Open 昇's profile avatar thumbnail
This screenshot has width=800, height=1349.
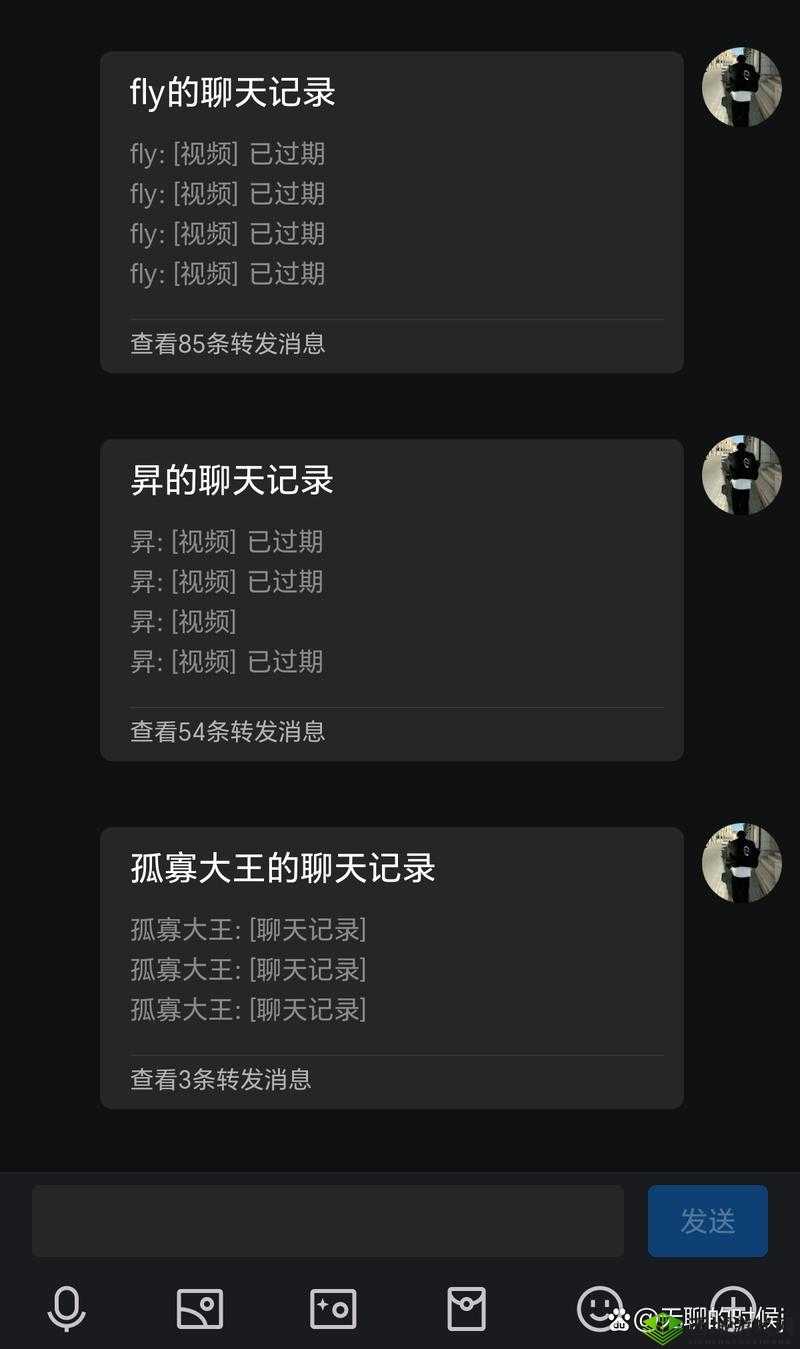coord(741,477)
